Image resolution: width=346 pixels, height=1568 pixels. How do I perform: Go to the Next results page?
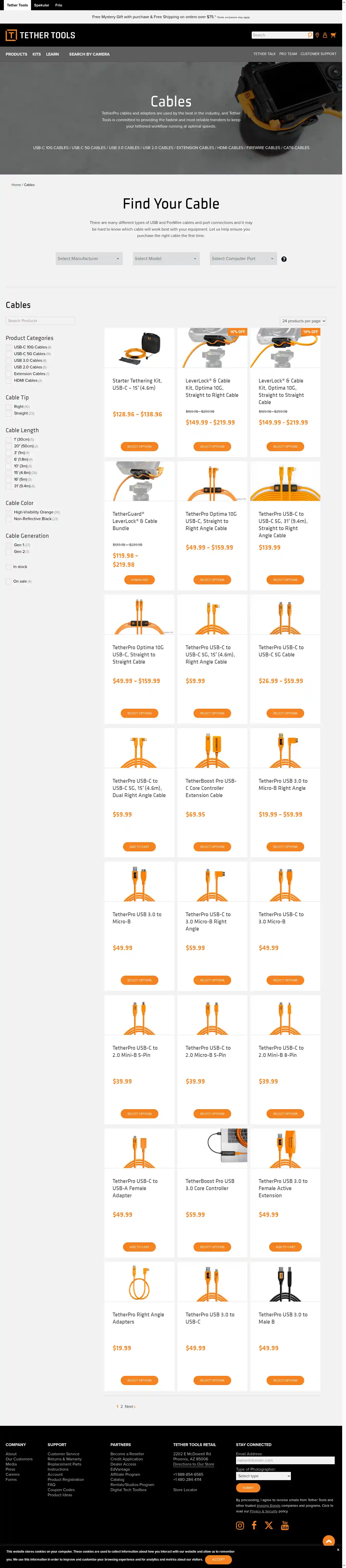click(x=130, y=1407)
